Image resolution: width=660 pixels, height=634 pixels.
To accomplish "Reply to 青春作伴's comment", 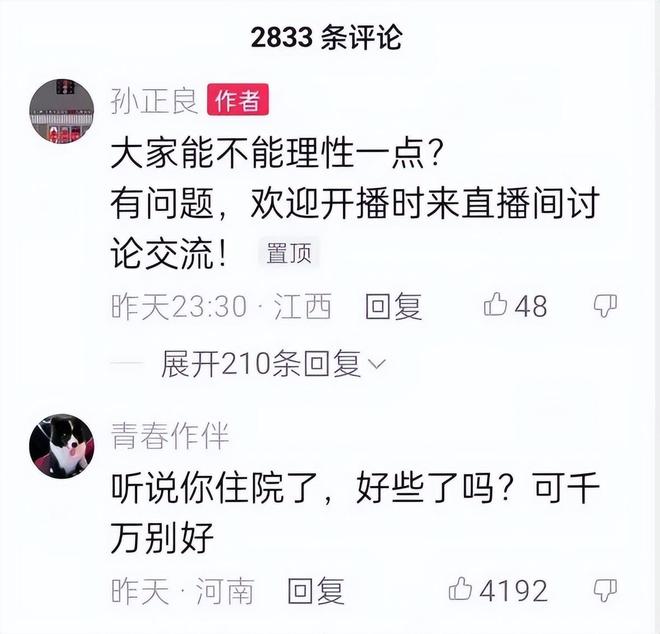I will (x=316, y=591).
